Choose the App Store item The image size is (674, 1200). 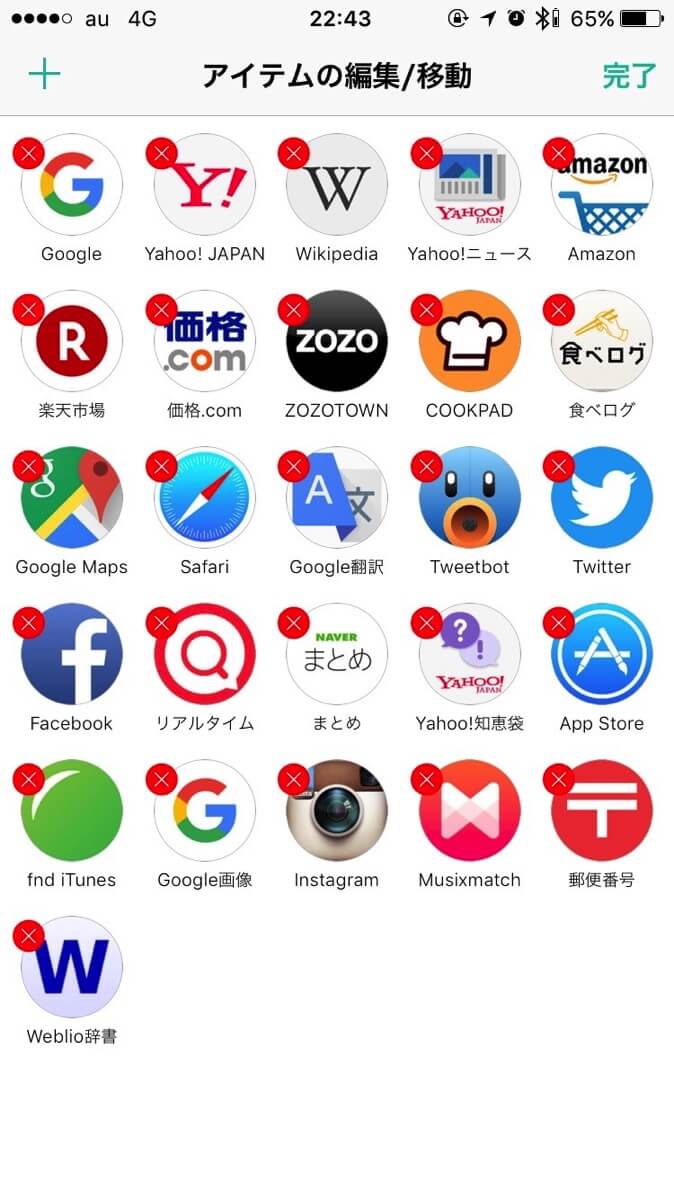(x=602, y=655)
